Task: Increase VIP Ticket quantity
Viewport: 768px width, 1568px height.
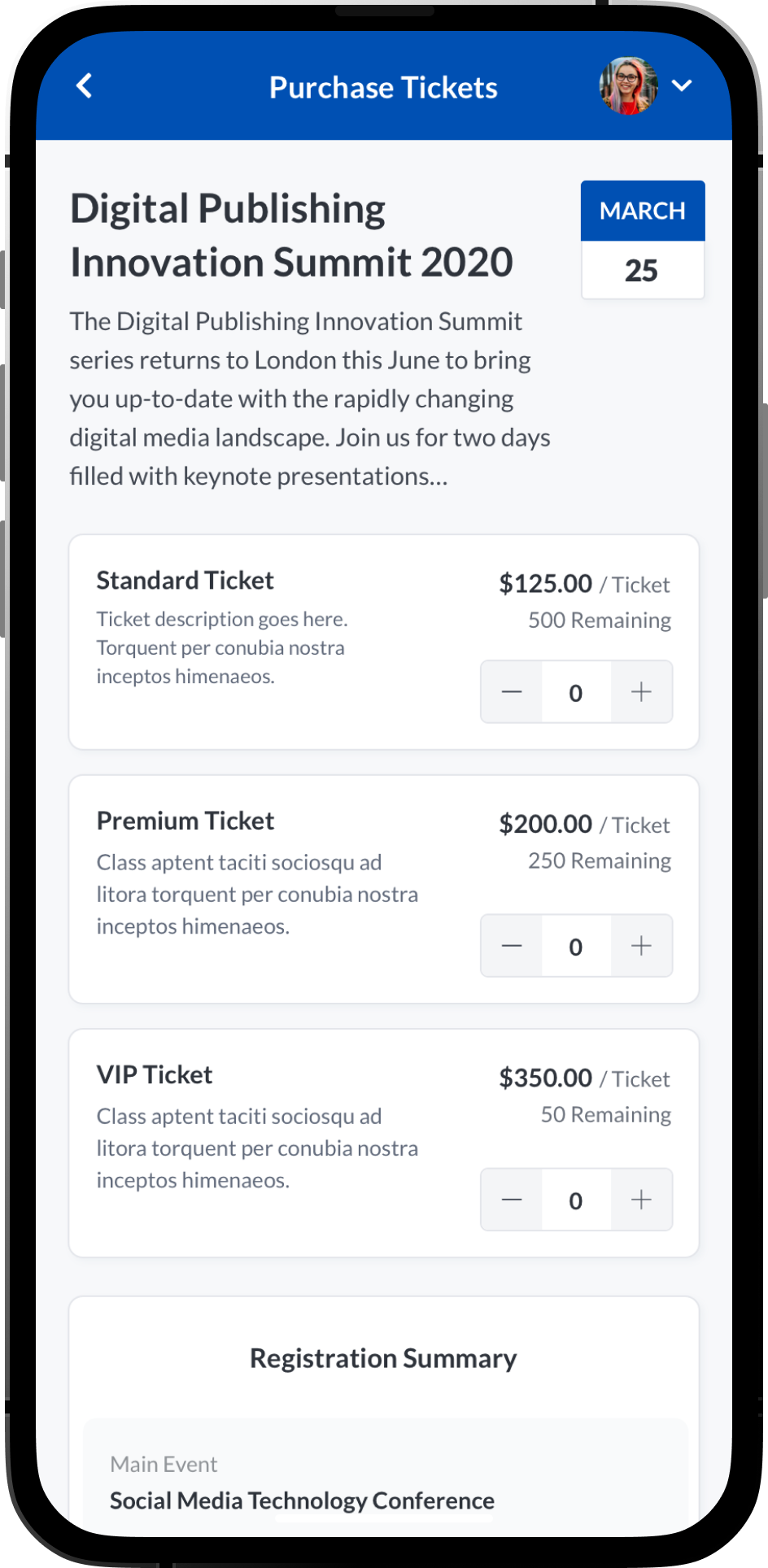Action: point(641,1200)
